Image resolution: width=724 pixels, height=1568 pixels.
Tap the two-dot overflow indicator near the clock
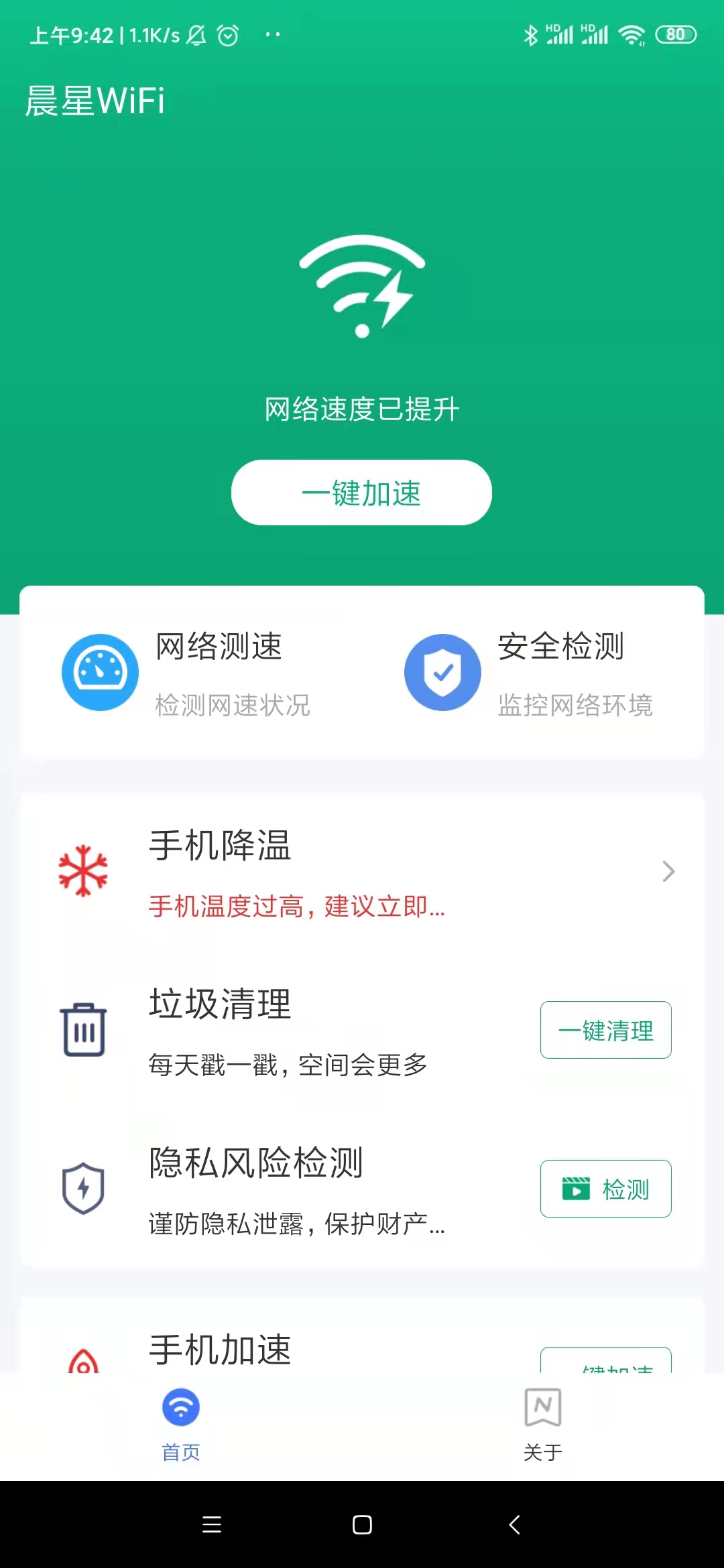click(271, 34)
